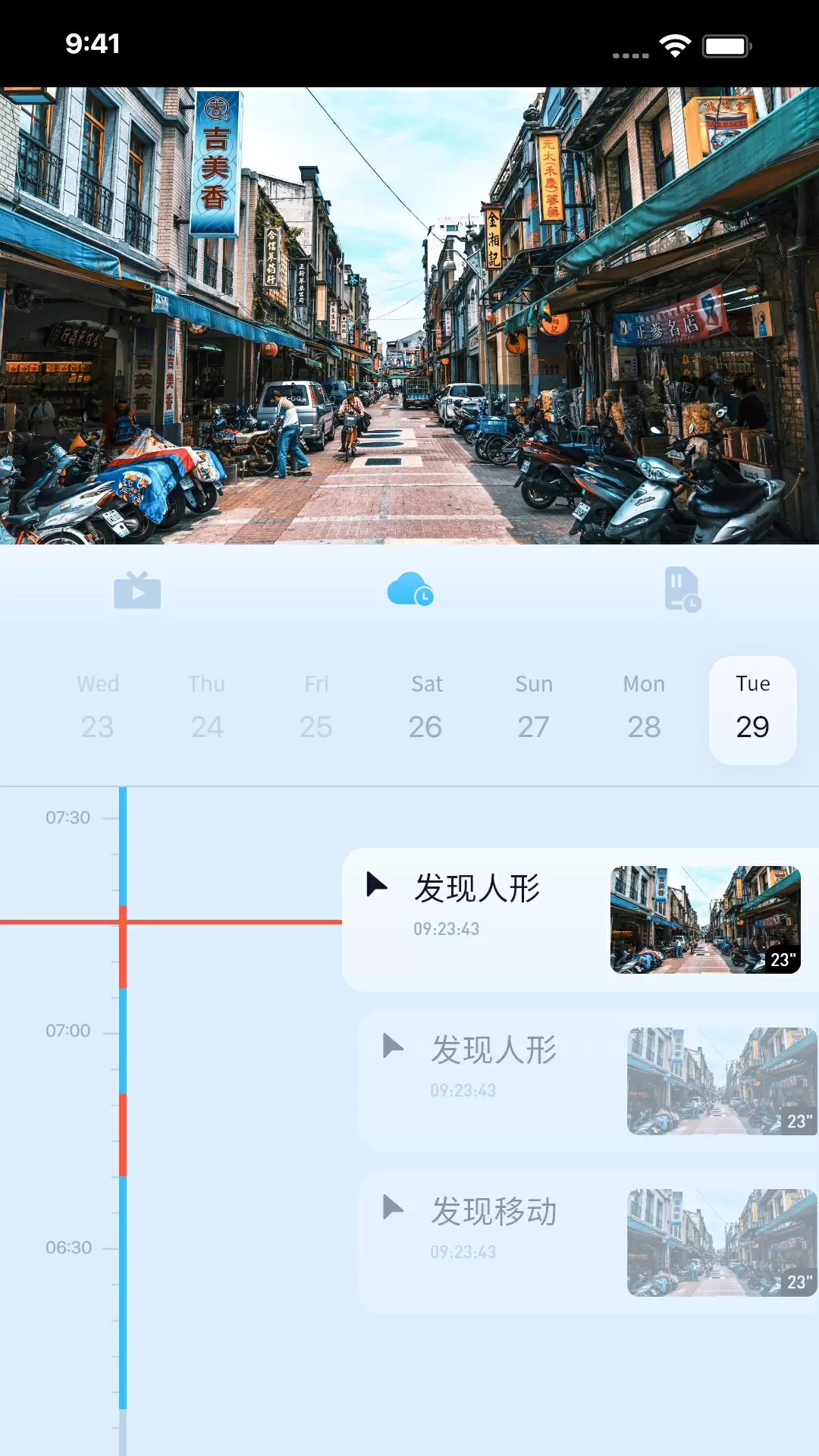Image resolution: width=819 pixels, height=1456 pixels.
Task: Tap the 07:00 mark on the timeline
Action: coord(68,1031)
